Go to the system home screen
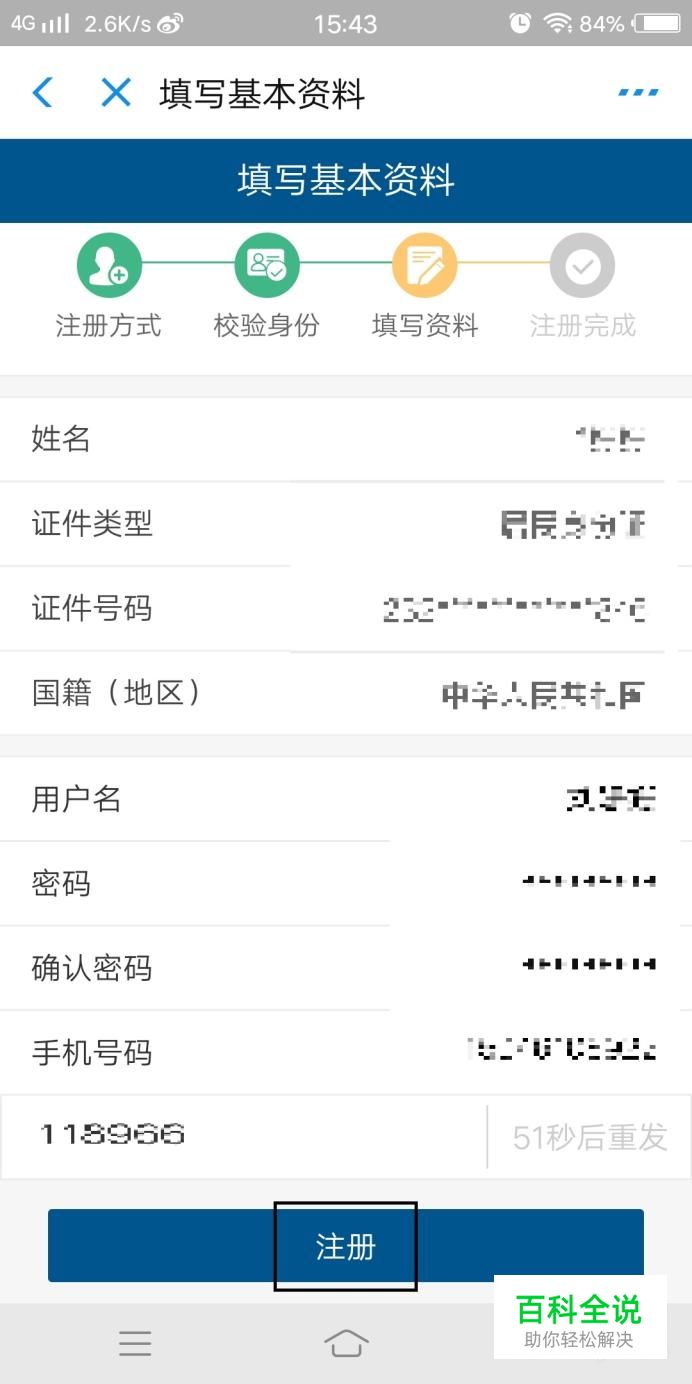This screenshot has height=1384, width=692. [346, 1343]
